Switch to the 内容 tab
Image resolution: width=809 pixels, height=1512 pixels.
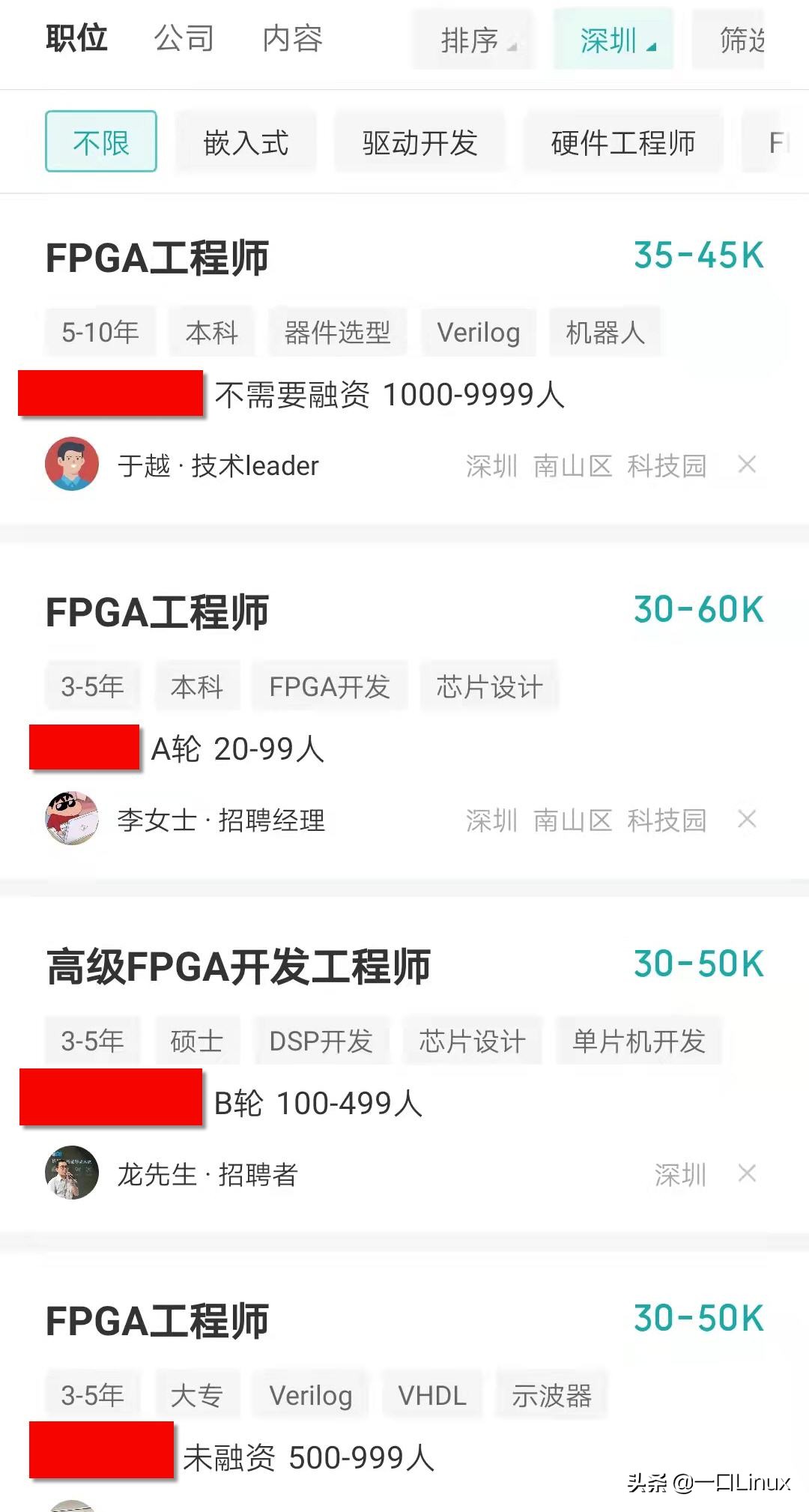click(294, 39)
